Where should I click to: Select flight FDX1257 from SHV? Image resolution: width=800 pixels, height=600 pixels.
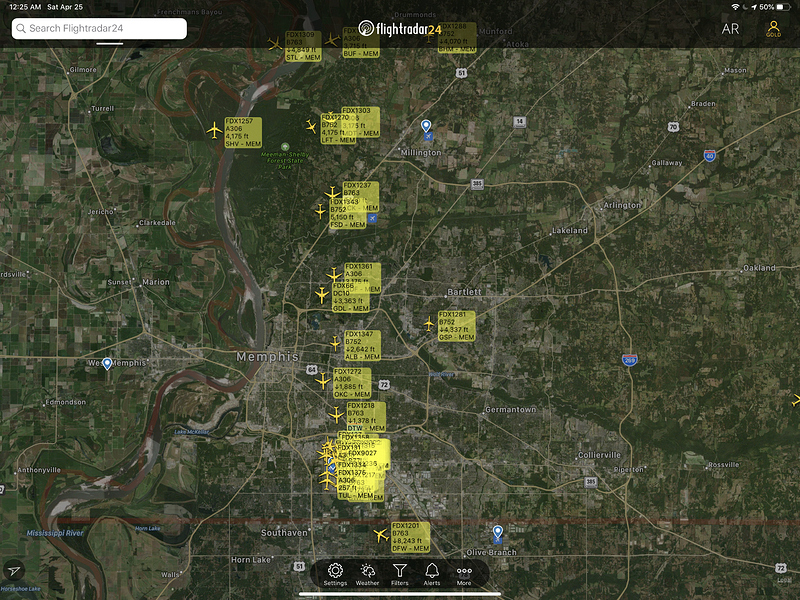click(213, 130)
